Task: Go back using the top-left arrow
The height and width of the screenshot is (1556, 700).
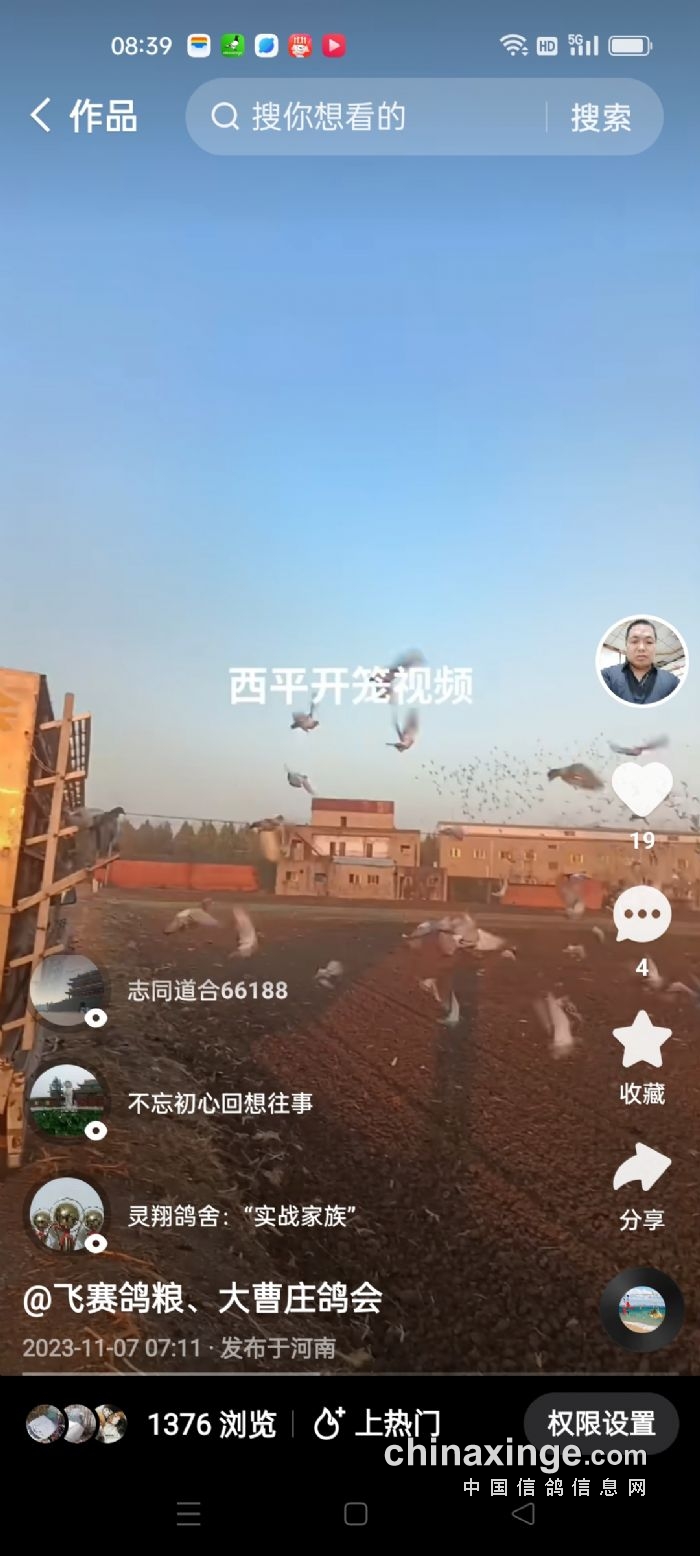Action: (x=41, y=116)
